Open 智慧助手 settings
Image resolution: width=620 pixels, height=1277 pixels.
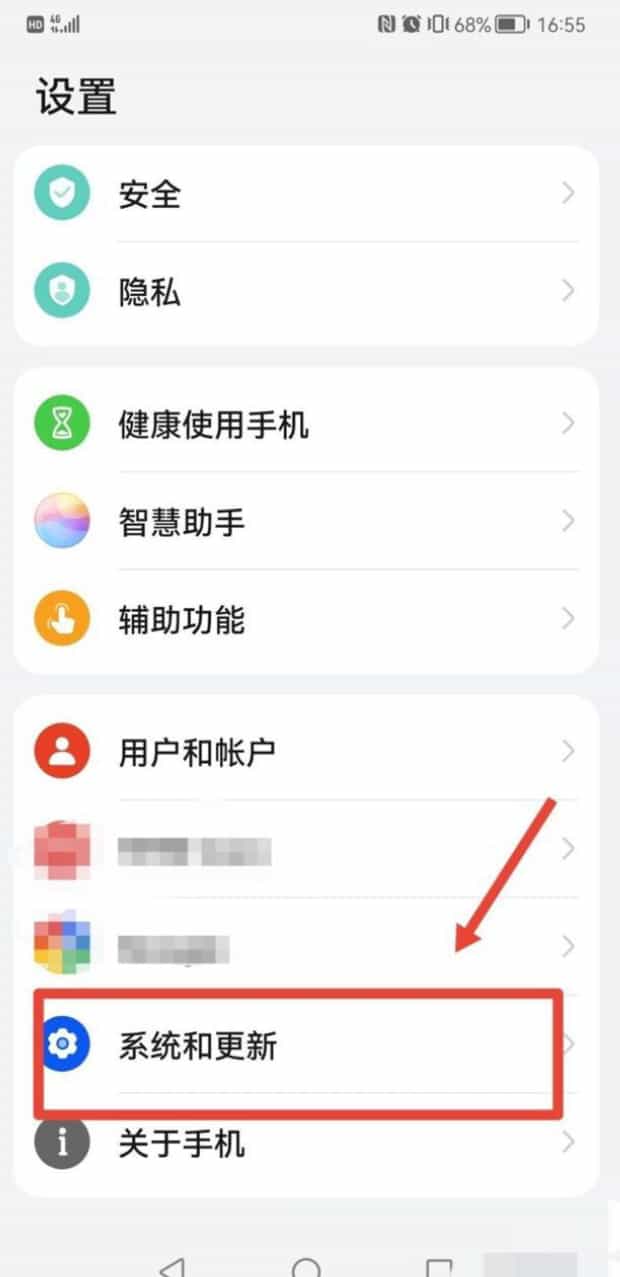pos(300,522)
